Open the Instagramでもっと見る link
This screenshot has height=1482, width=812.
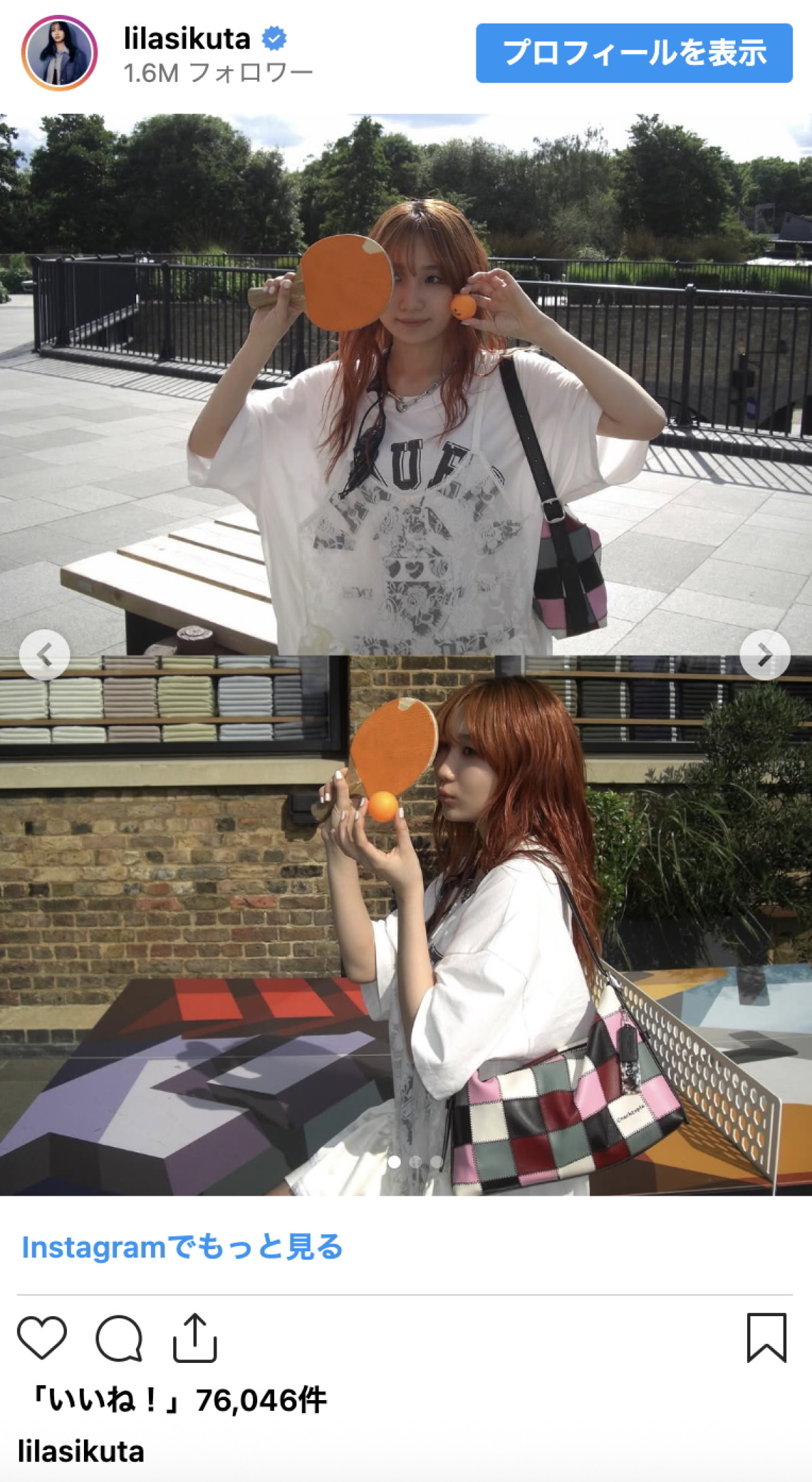(x=182, y=1247)
